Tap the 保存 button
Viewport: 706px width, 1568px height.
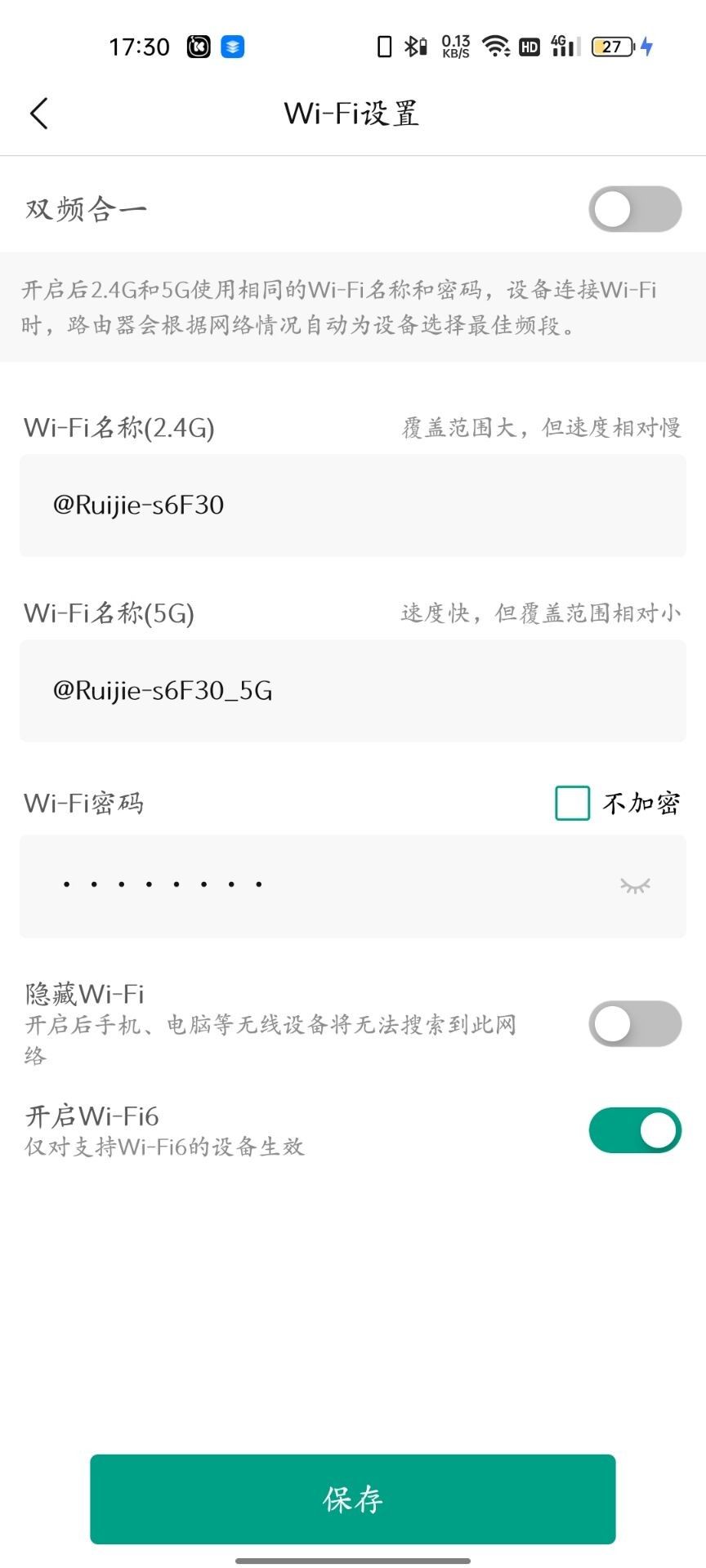coord(353,1499)
